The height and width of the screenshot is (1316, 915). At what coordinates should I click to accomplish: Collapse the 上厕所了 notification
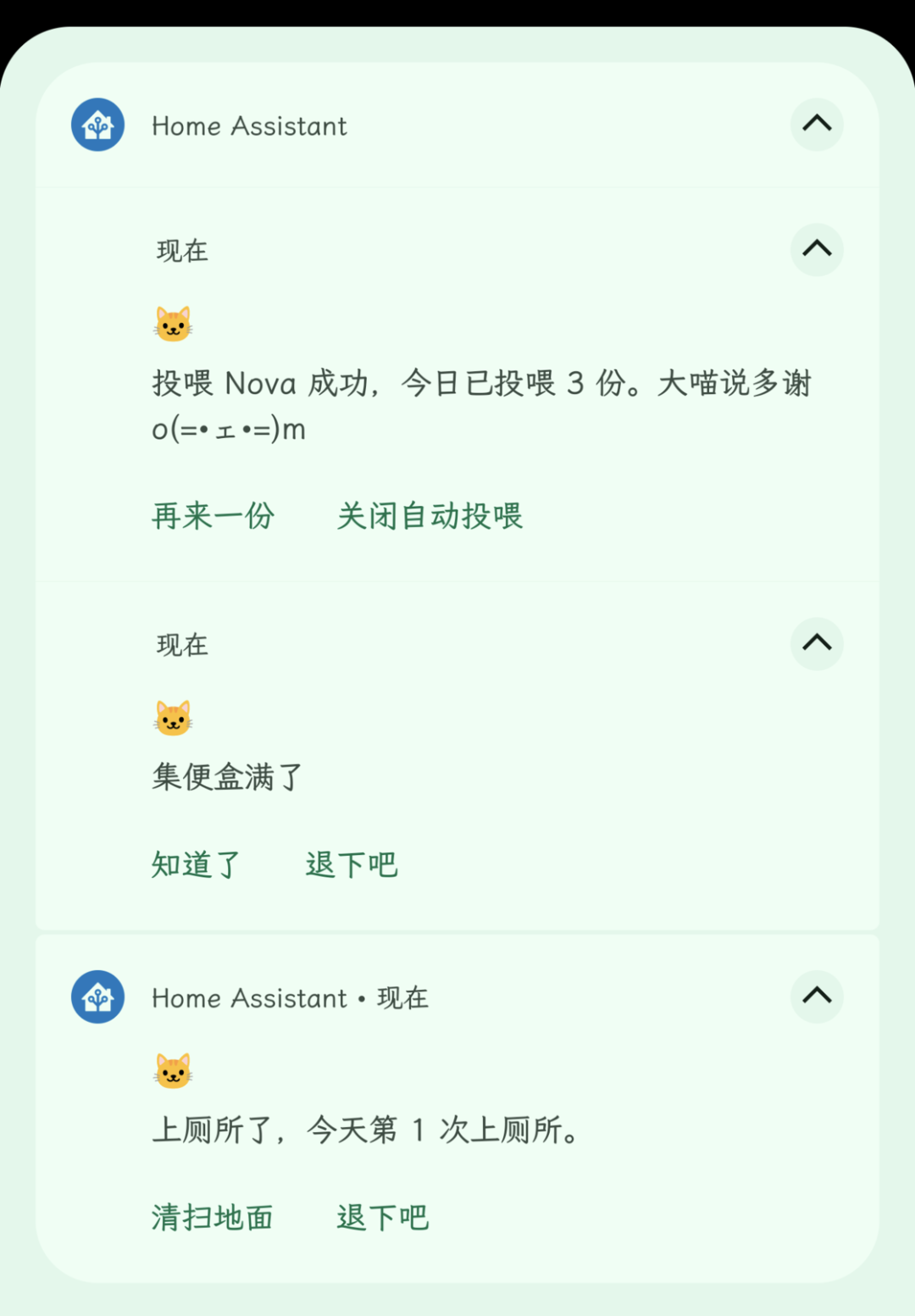(x=817, y=996)
